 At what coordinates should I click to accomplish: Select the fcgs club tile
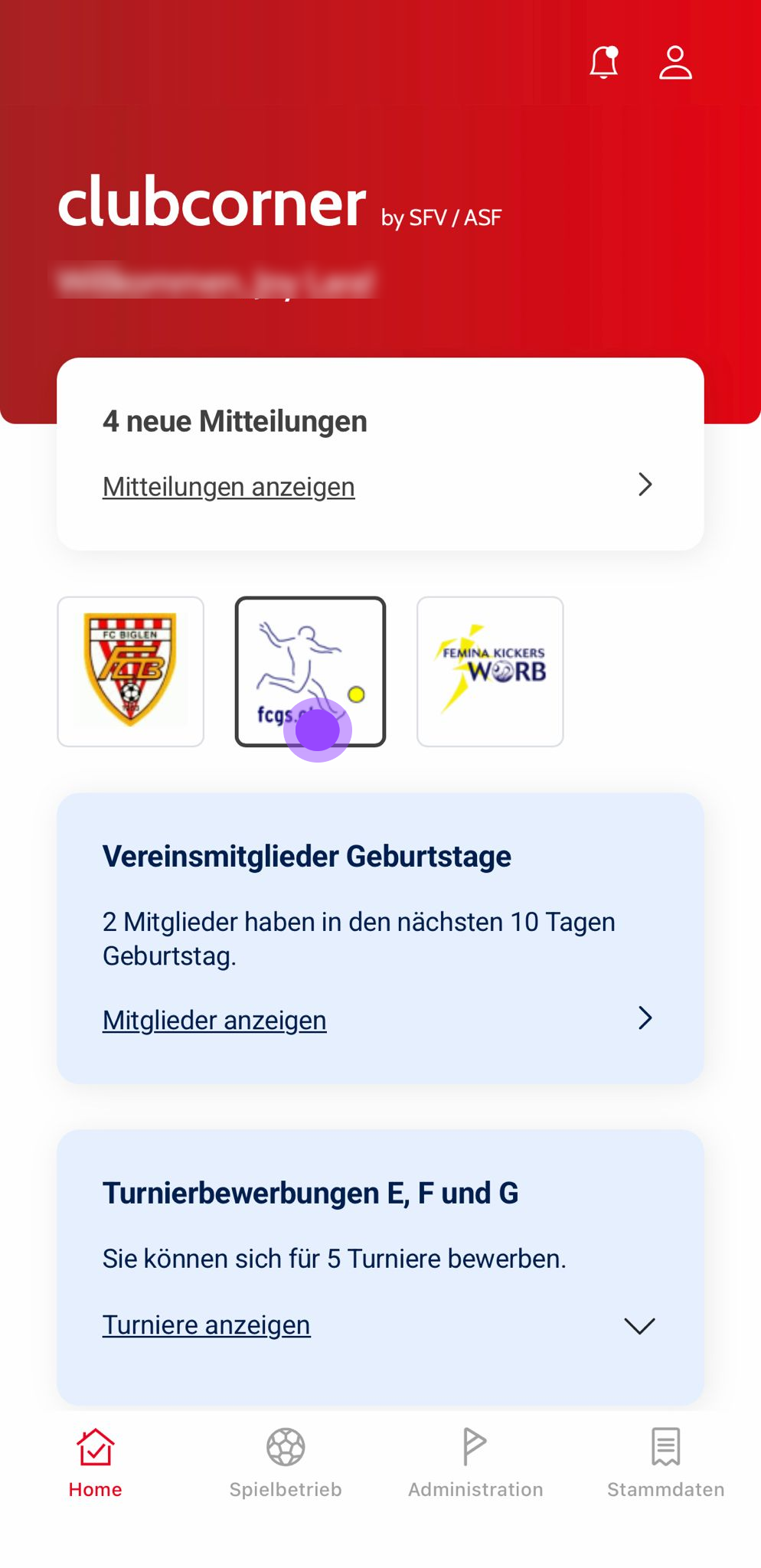(310, 671)
